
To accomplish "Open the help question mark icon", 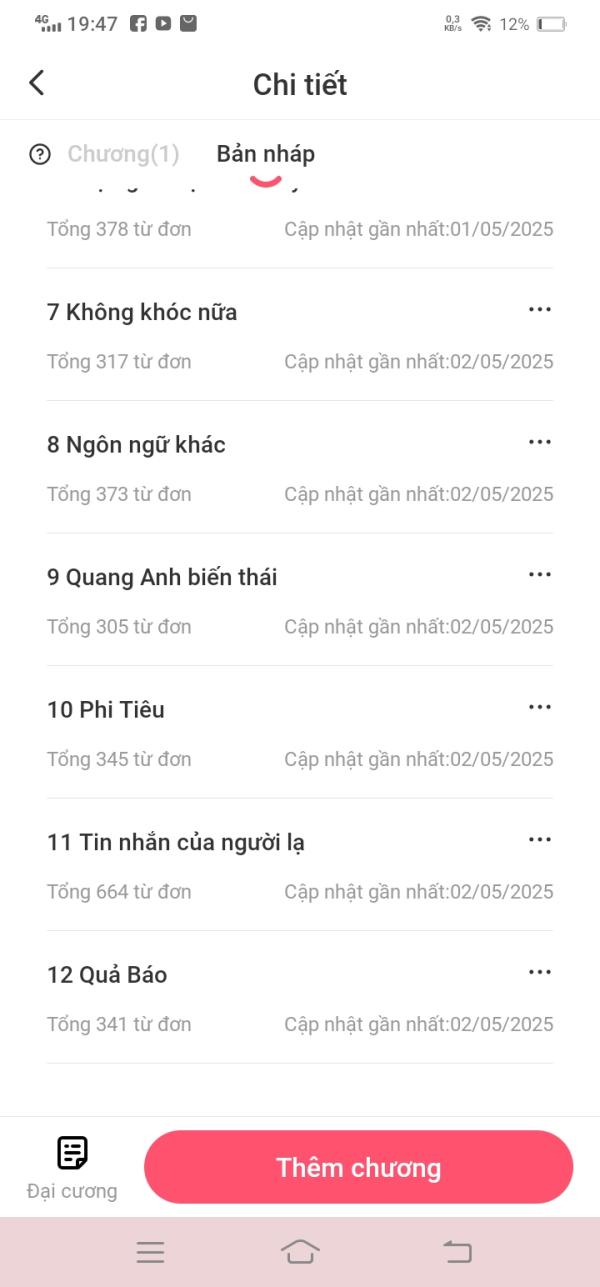I will (40, 154).
